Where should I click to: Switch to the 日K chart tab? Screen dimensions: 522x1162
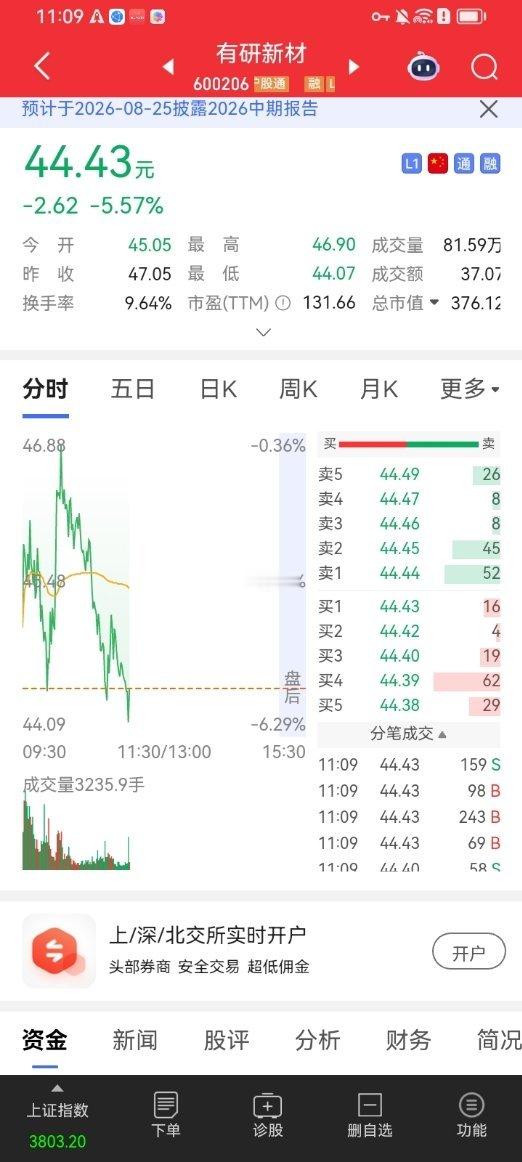tap(218, 389)
